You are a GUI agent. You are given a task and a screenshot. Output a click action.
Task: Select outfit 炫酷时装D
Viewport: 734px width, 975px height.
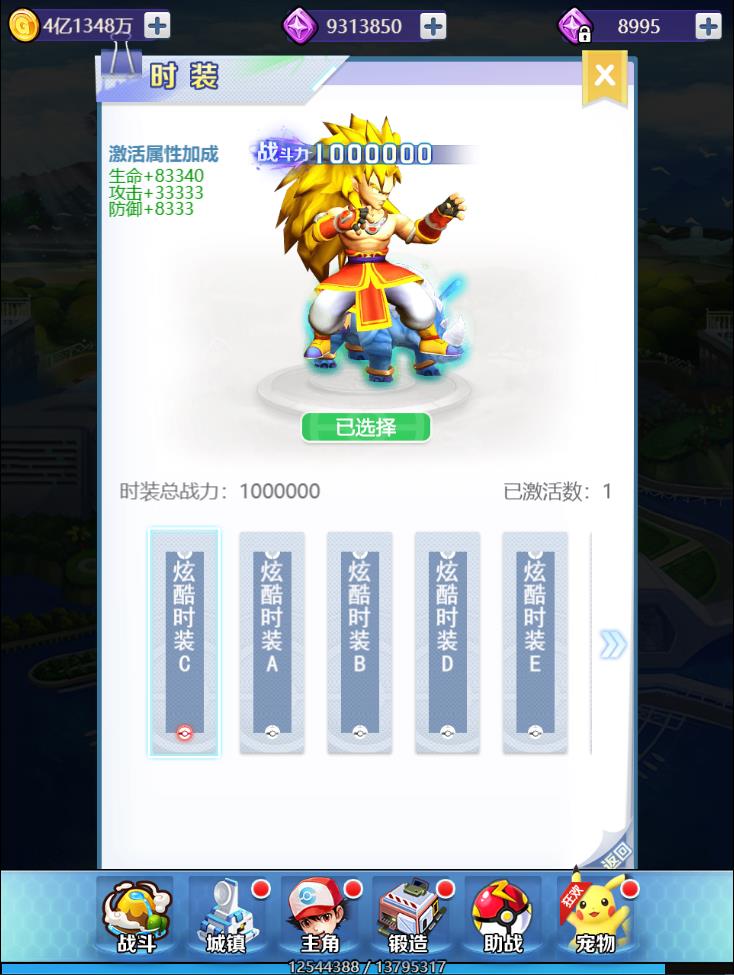[x=447, y=642]
